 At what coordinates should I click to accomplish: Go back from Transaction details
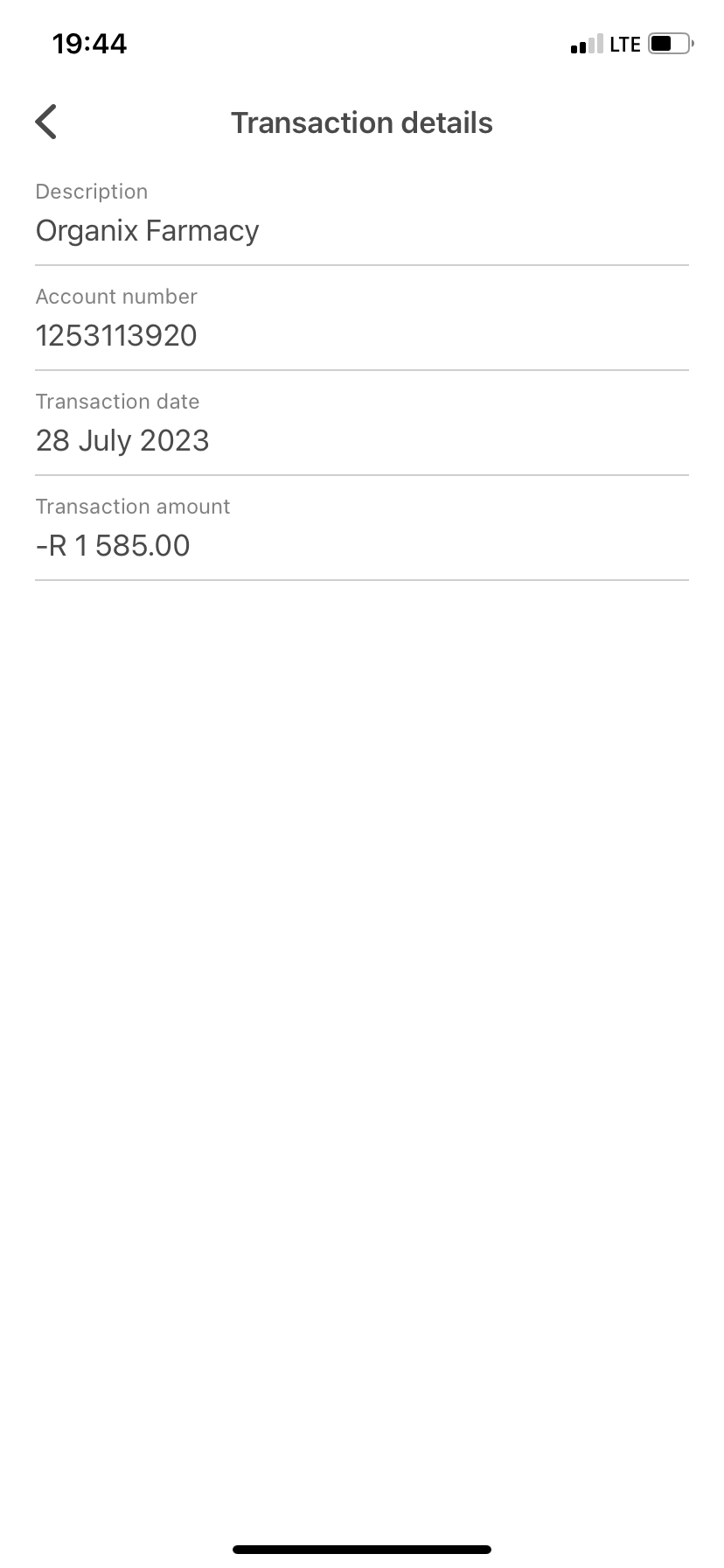(x=46, y=122)
